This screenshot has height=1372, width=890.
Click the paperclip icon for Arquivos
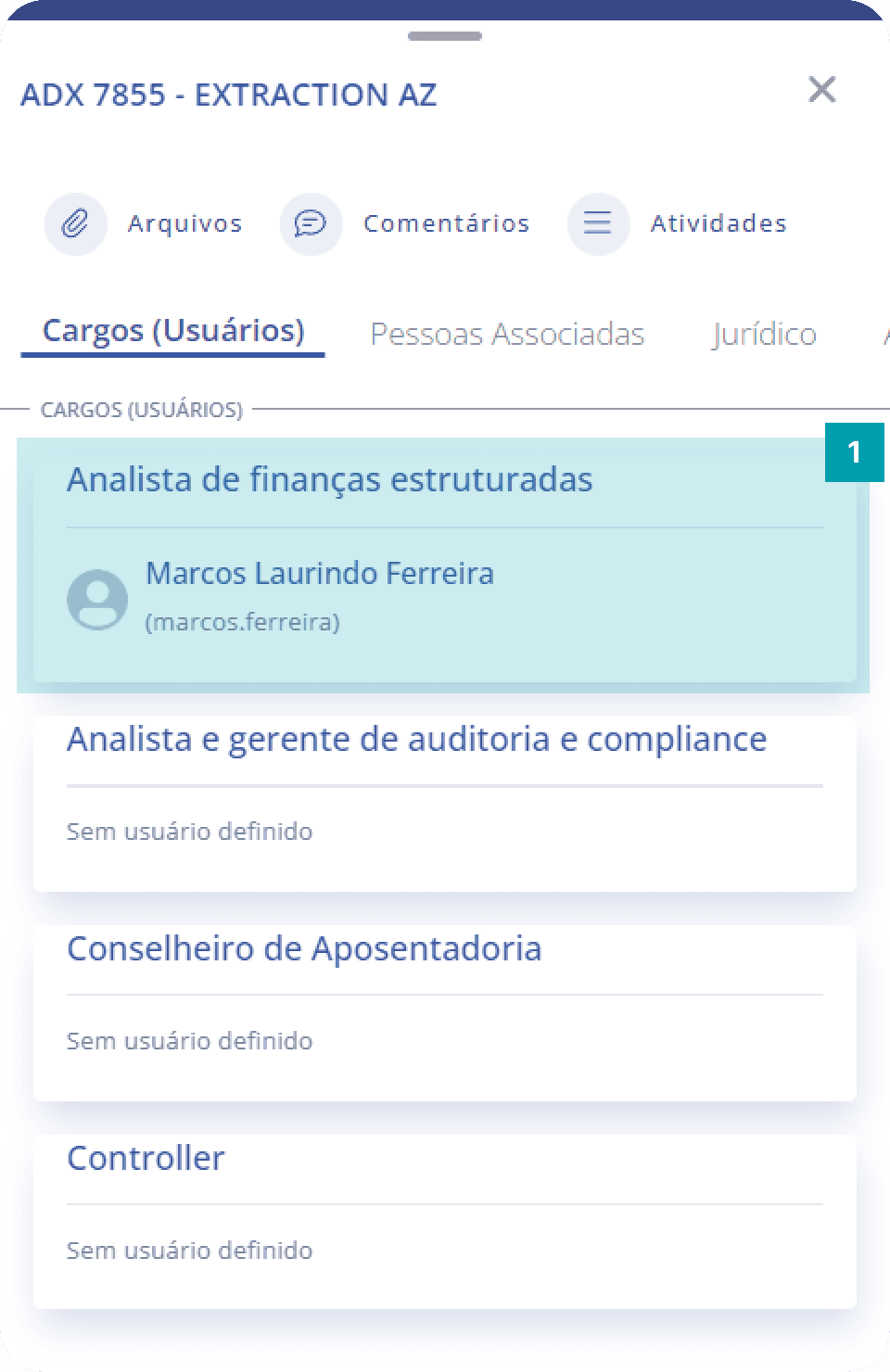click(75, 223)
